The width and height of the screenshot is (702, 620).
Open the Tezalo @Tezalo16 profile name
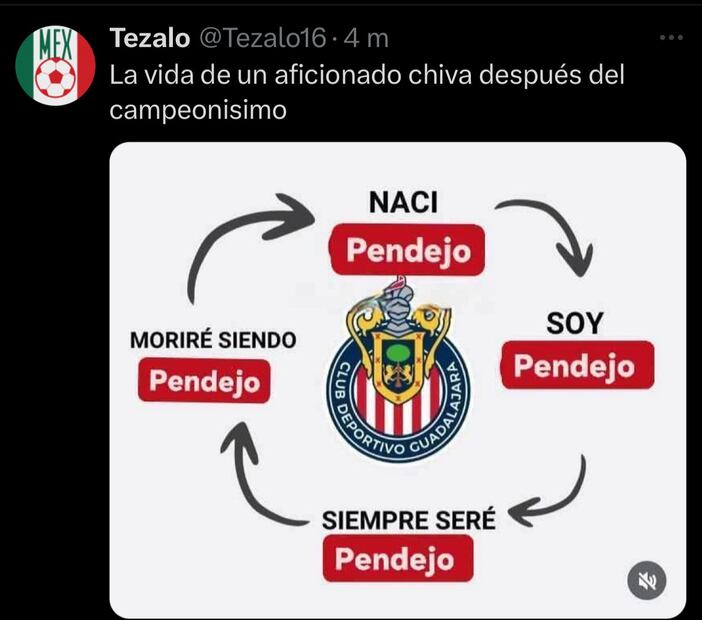(x=152, y=38)
